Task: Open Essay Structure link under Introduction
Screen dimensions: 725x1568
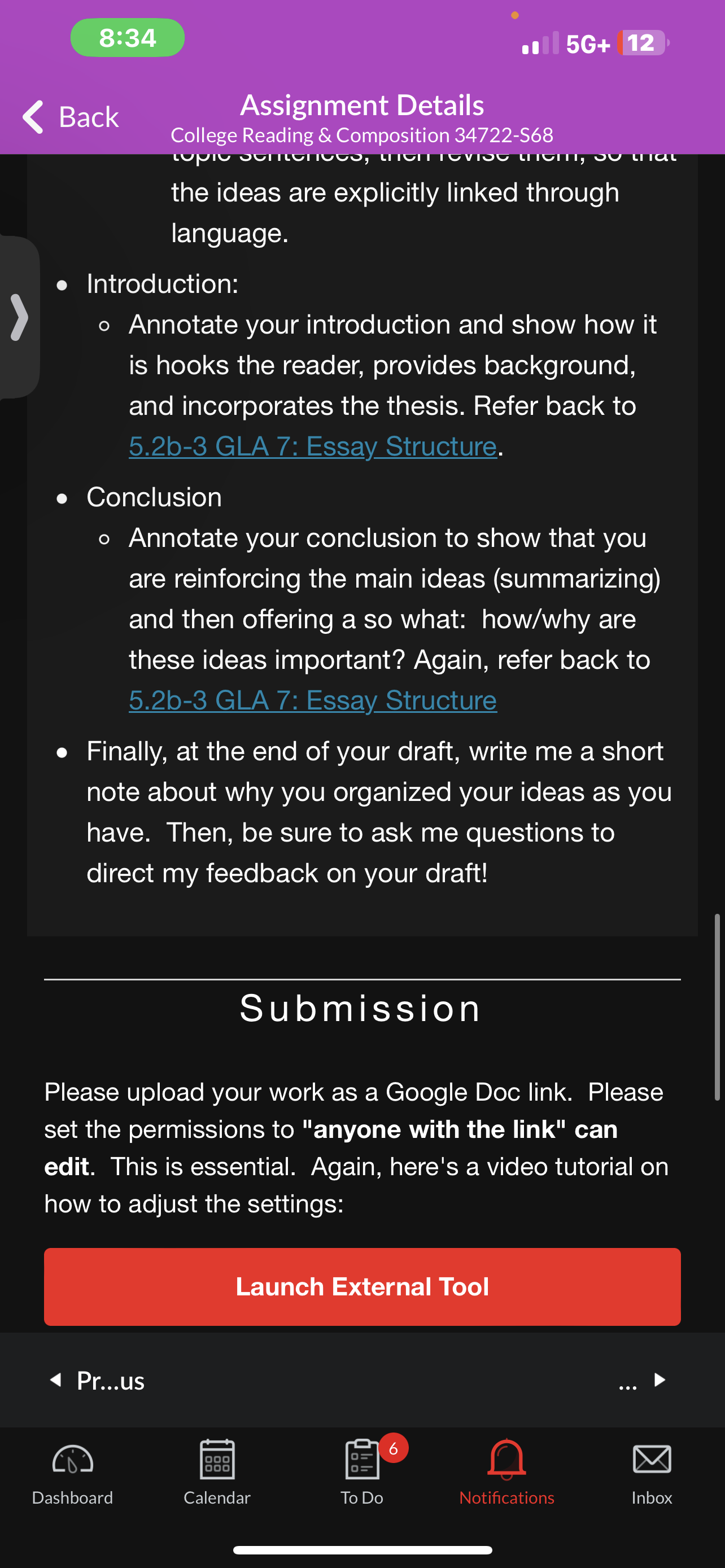Action: coord(313,446)
